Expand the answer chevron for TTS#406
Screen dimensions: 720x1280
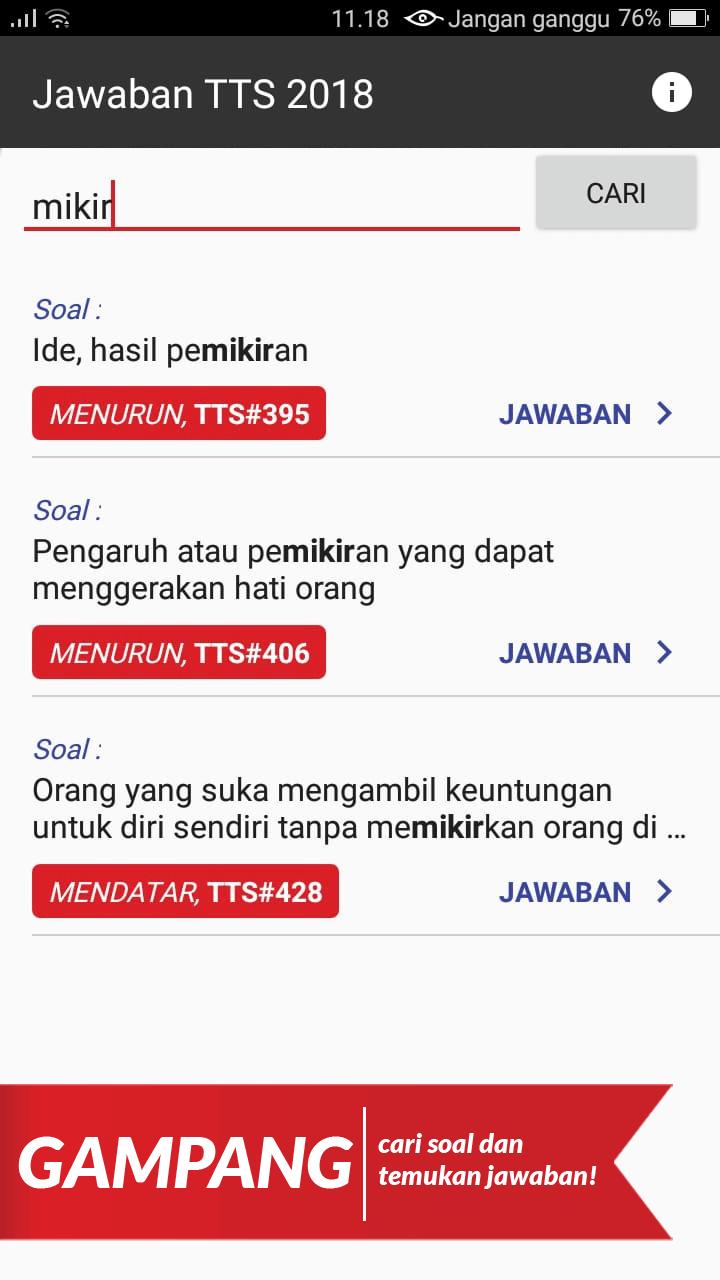click(x=663, y=652)
